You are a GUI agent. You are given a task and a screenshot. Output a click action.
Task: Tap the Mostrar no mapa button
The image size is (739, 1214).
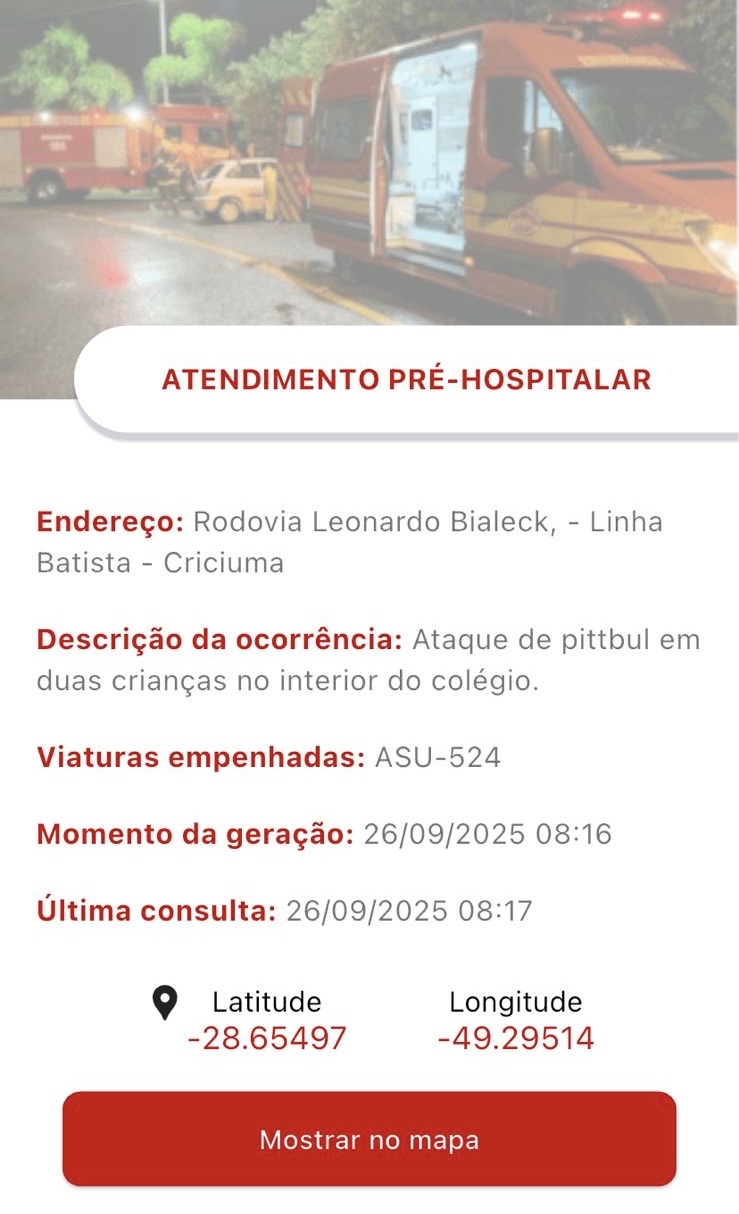point(369,1139)
